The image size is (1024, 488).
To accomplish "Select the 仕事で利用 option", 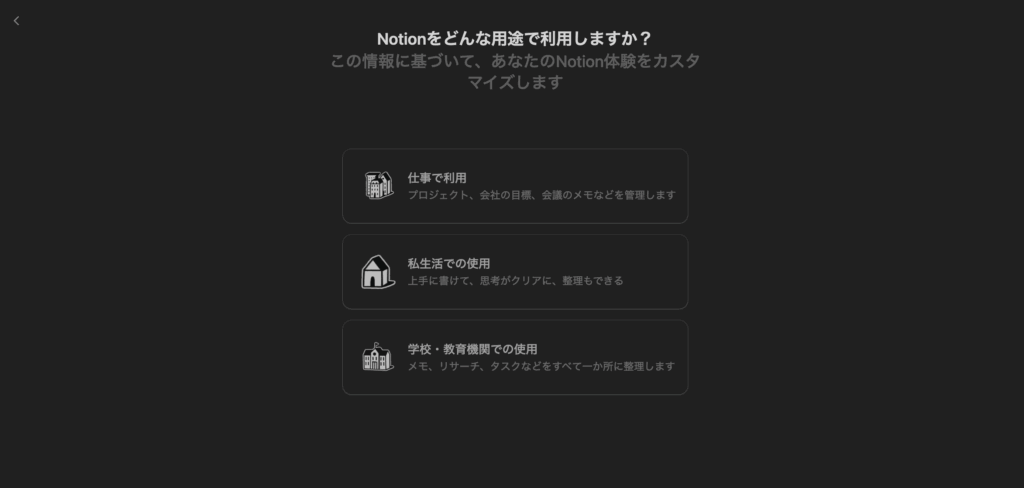I will click(x=514, y=186).
